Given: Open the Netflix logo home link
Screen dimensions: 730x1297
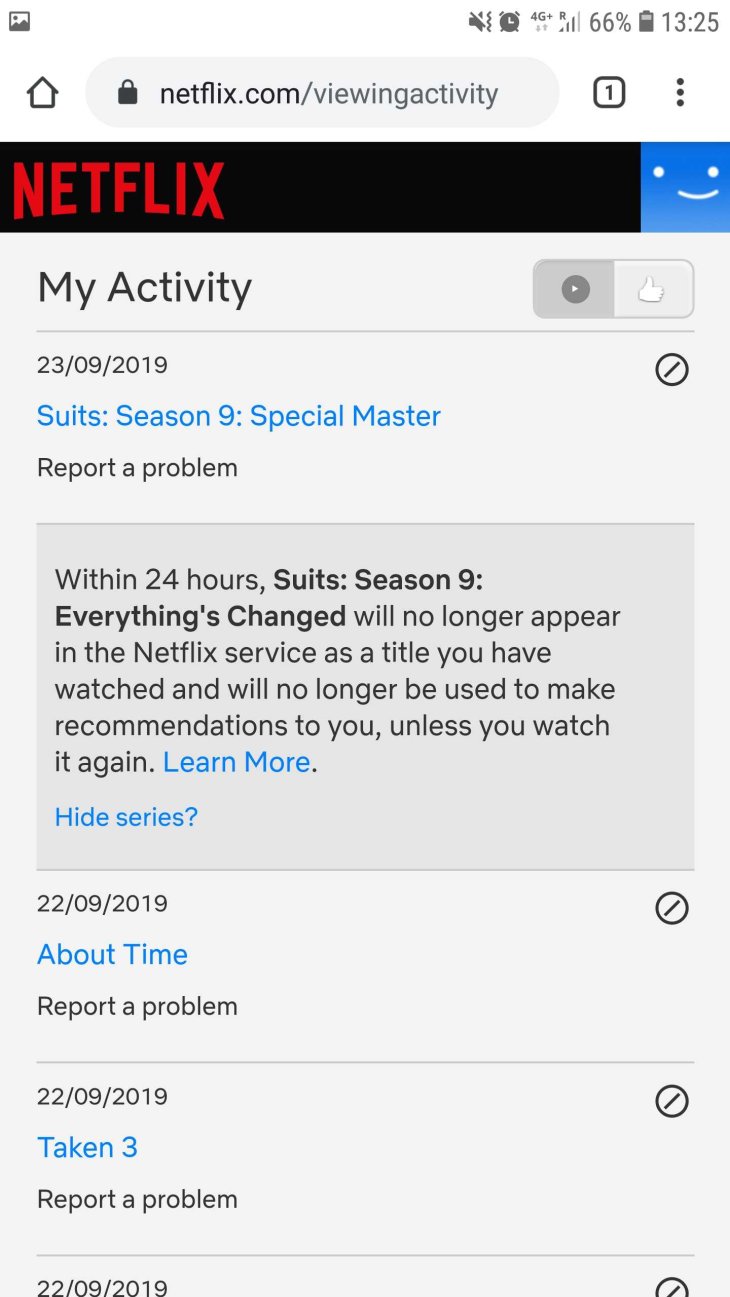Looking at the screenshot, I should coord(118,190).
